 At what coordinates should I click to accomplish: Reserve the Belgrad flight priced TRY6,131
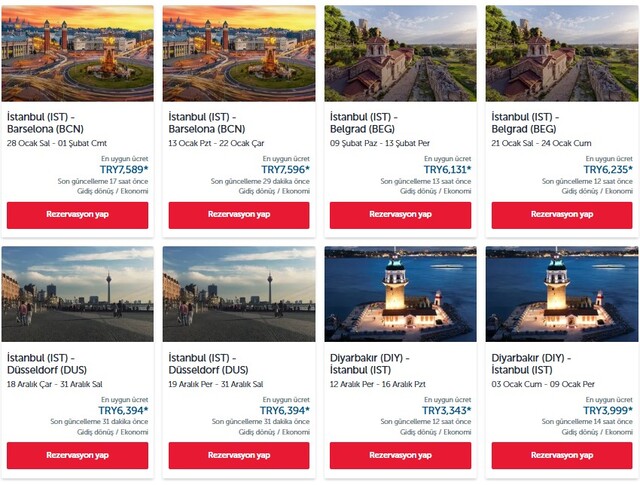pos(400,215)
